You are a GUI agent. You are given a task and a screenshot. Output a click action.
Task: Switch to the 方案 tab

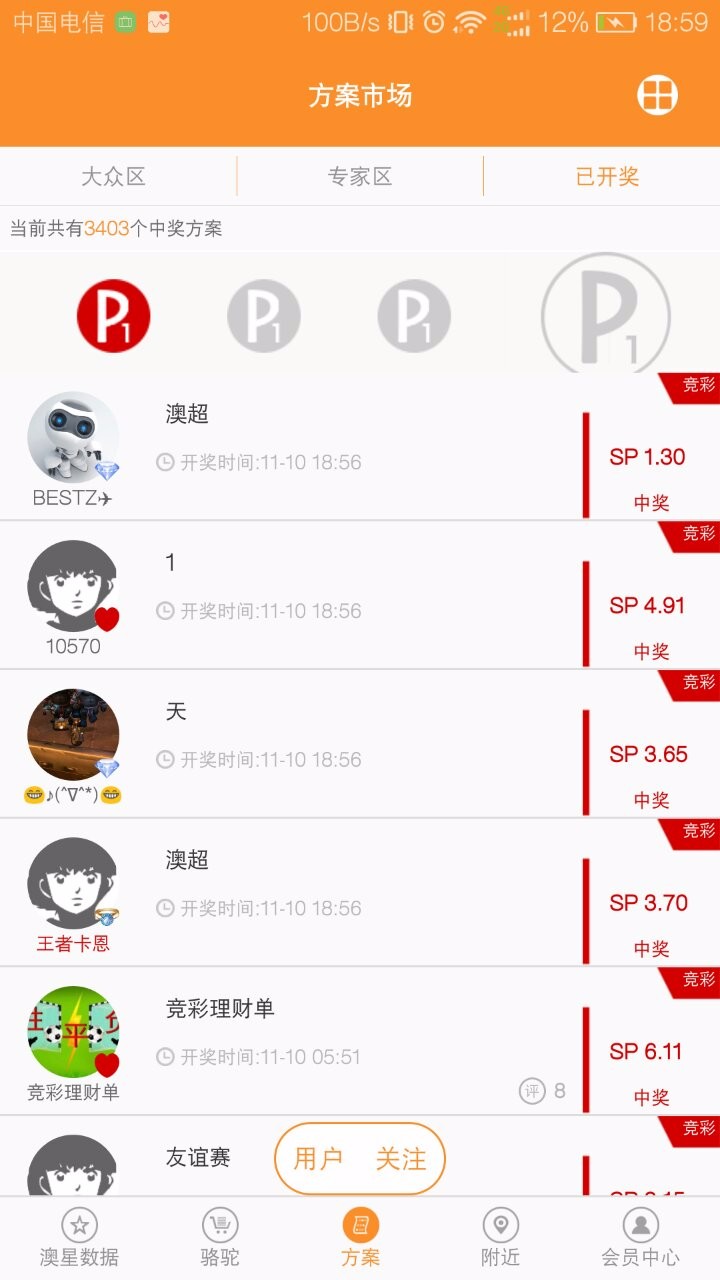[360, 1237]
